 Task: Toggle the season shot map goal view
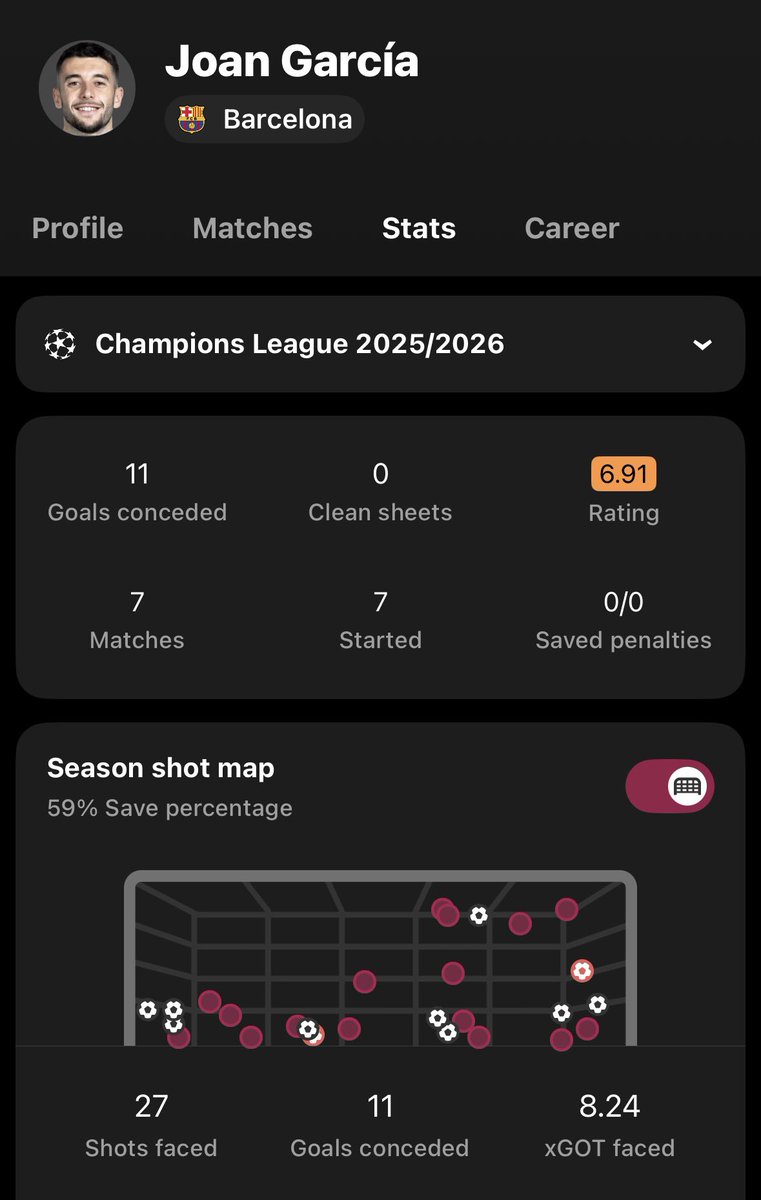tap(670, 786)
